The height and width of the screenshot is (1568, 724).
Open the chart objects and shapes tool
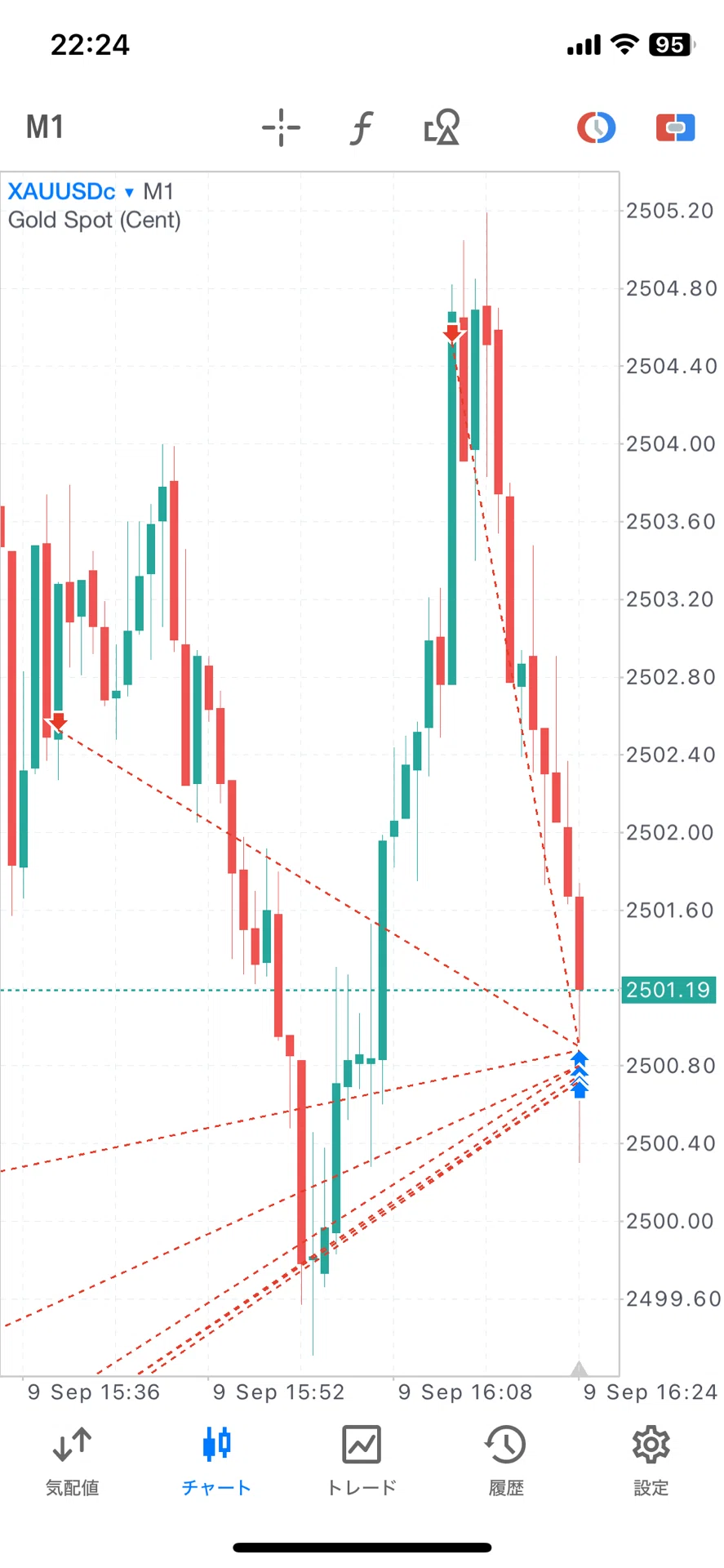[442, 127]
